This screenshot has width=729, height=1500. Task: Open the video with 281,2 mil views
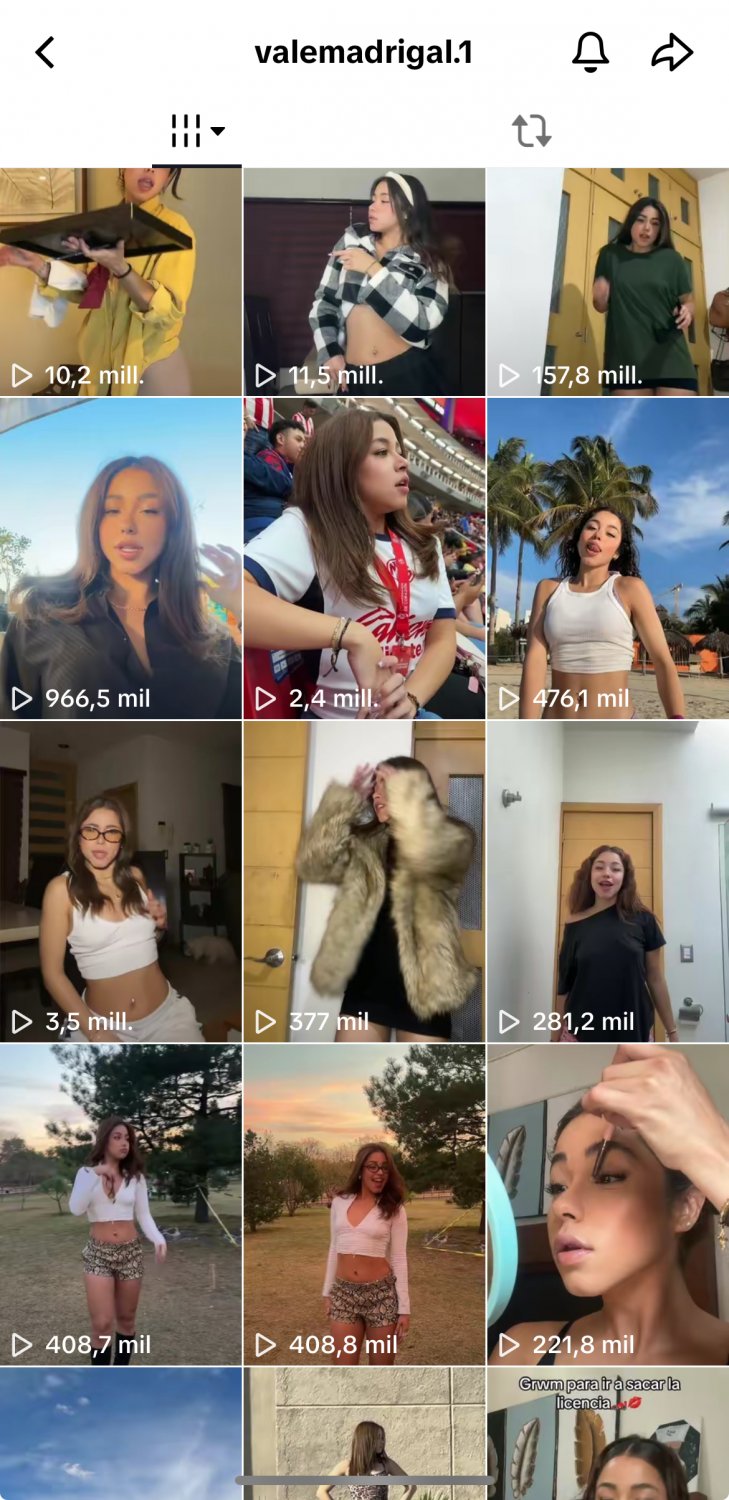click(608, 881)
